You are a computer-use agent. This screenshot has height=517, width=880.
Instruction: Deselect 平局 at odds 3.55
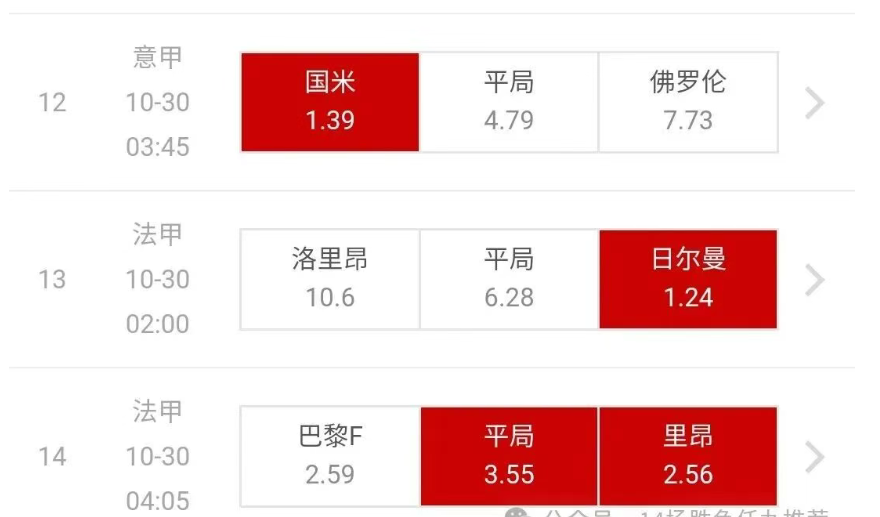[x=509, y=456]
